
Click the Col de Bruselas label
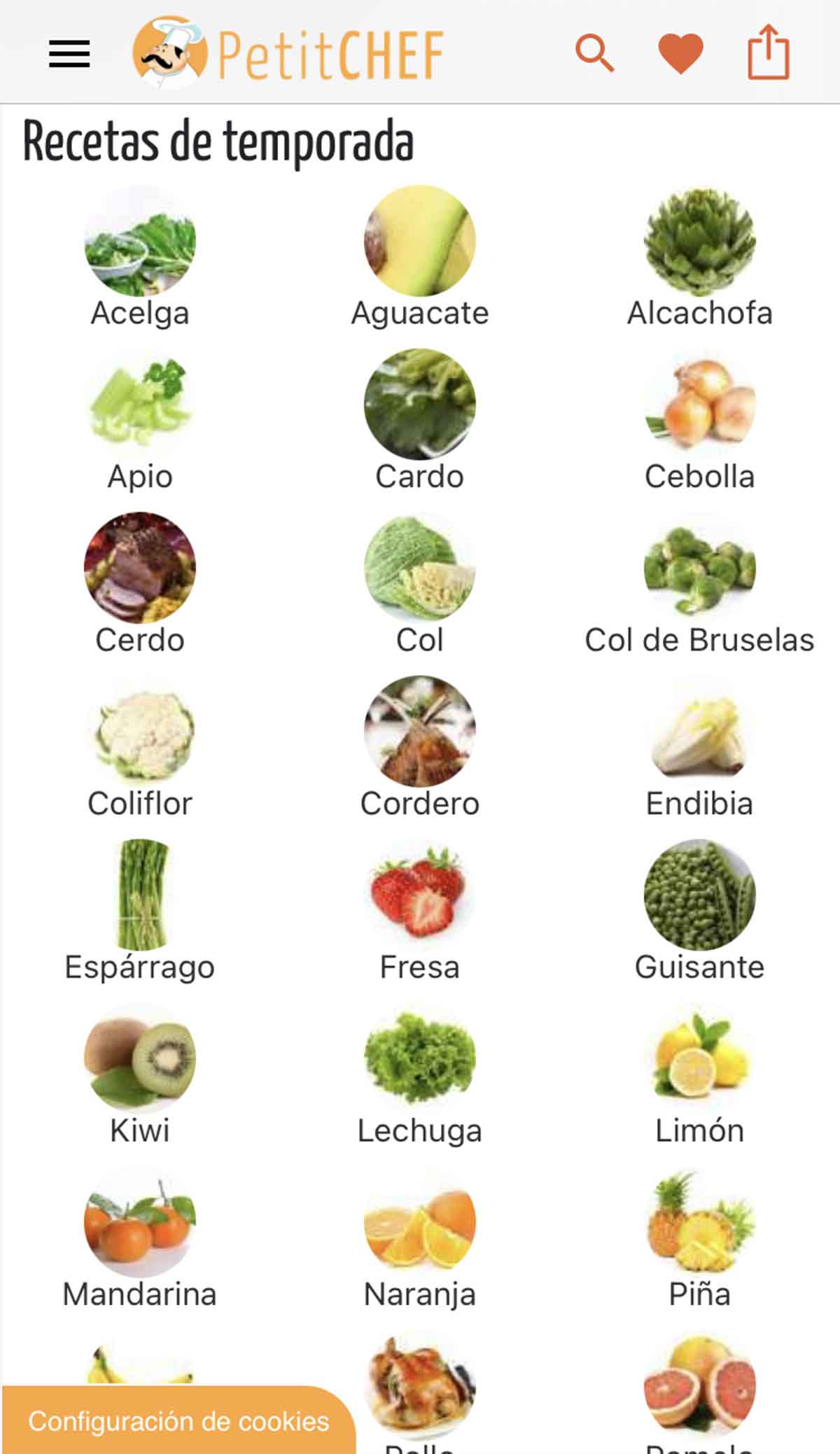coord(699,639)
